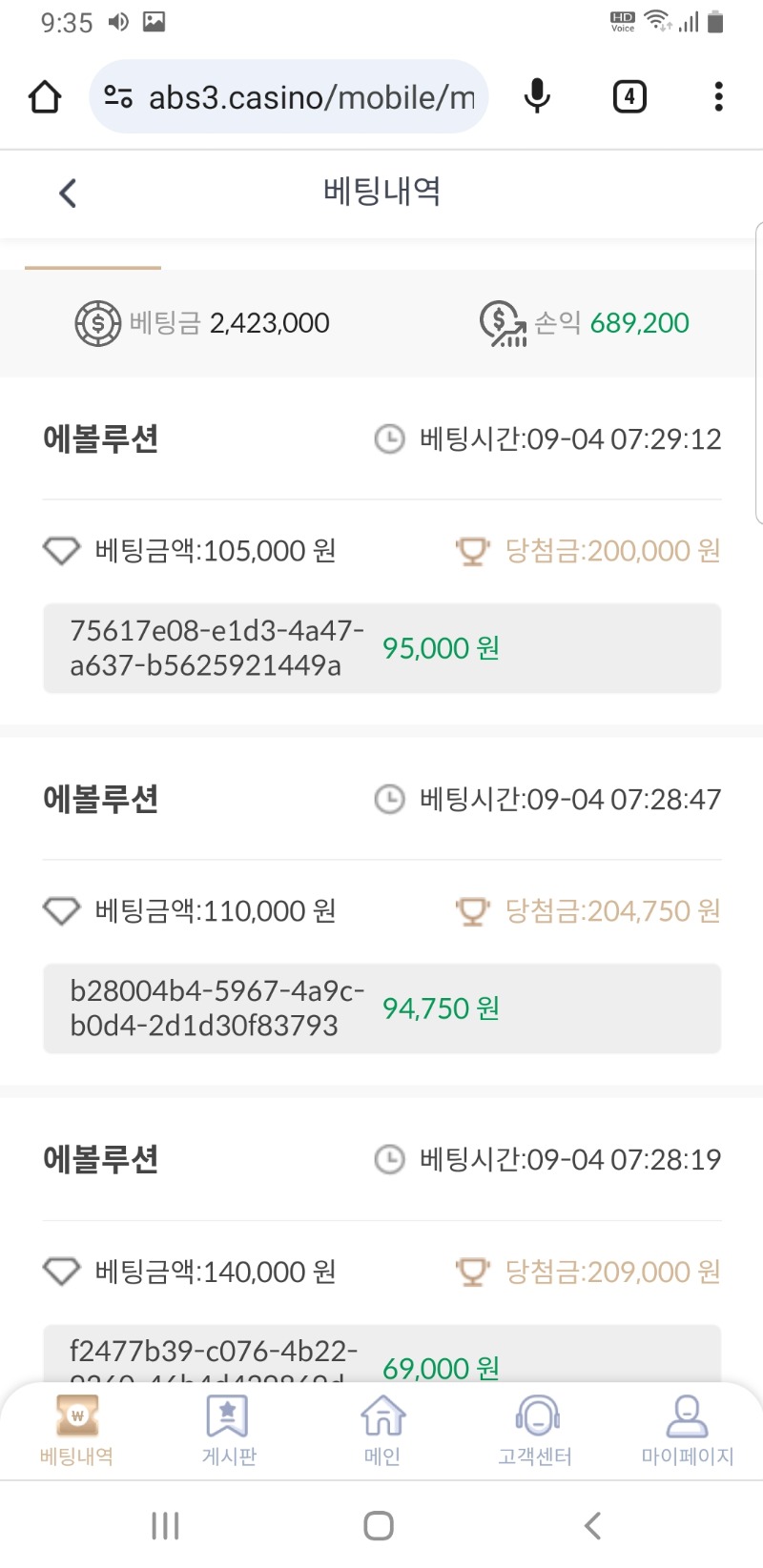
Task: Open the browser overflow menu
Action: coord(718,96)
